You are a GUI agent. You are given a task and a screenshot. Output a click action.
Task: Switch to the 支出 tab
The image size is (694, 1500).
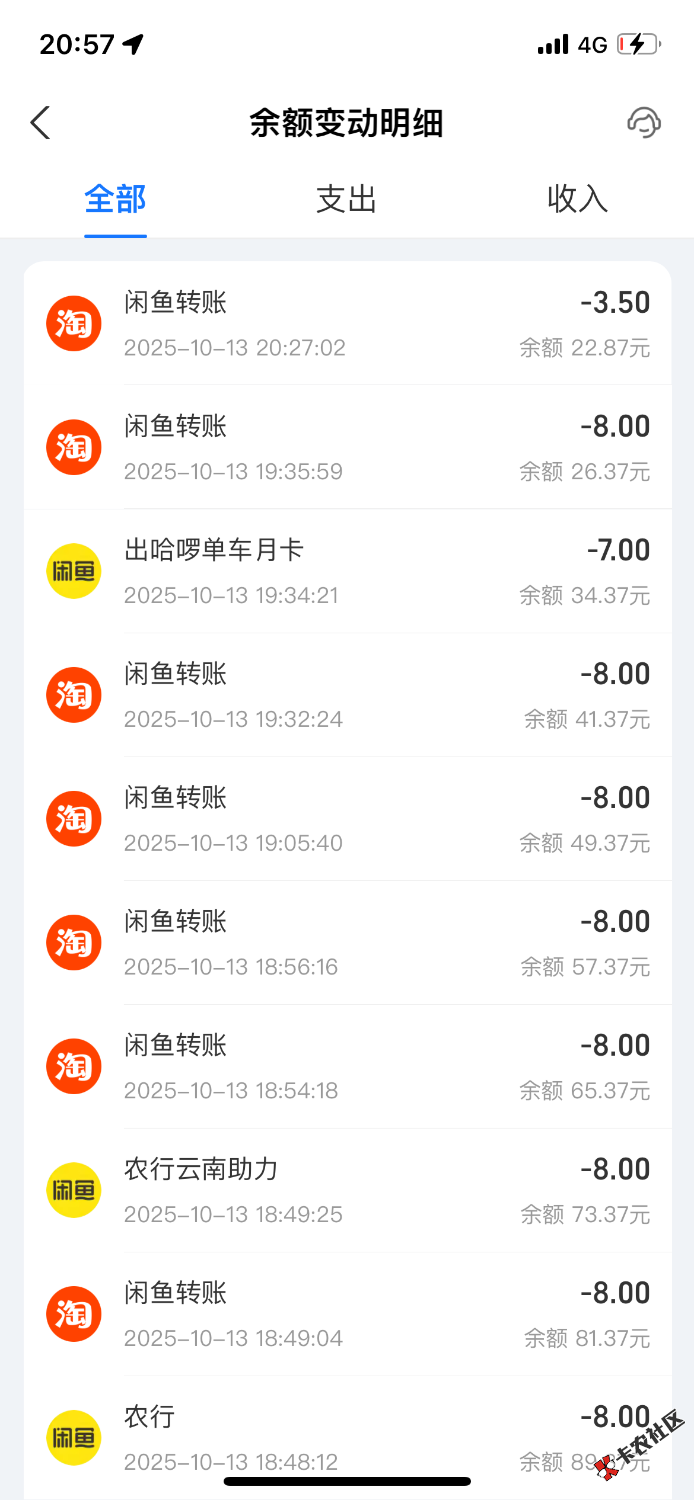pyautogui.click(x=346, y=199)
